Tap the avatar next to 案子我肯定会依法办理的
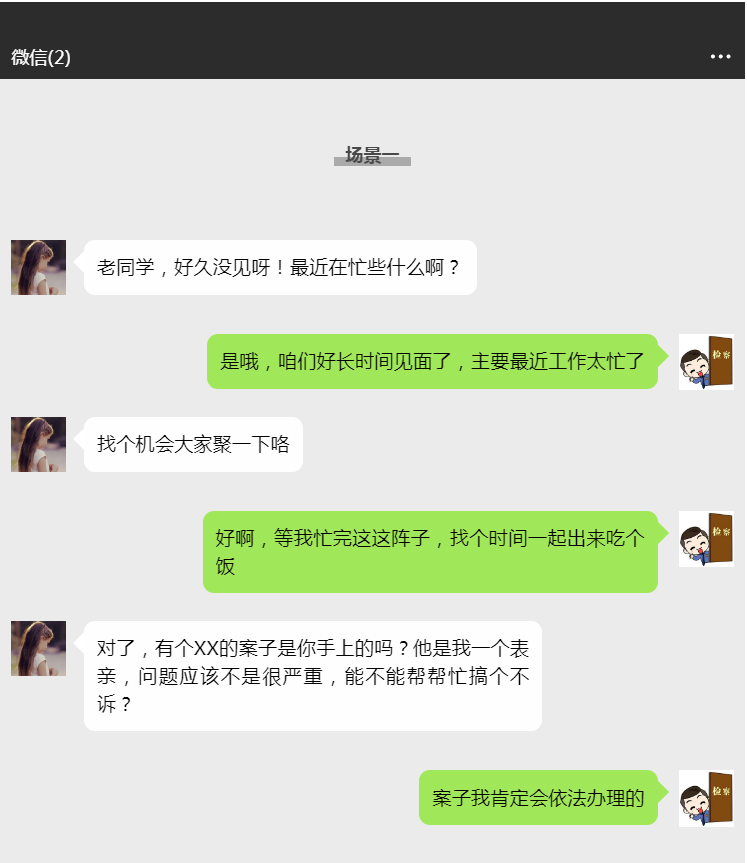The image size is (747, 863). 706,798
